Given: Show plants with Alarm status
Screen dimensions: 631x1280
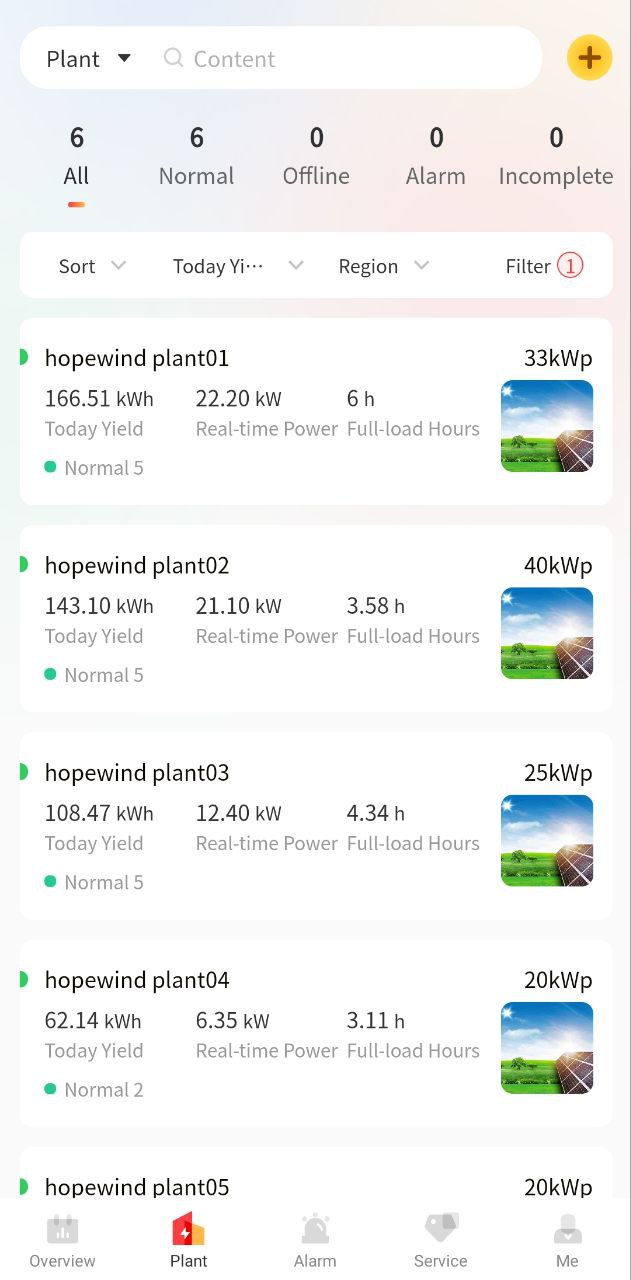Looking at the screenshot, I should (436, 158).
